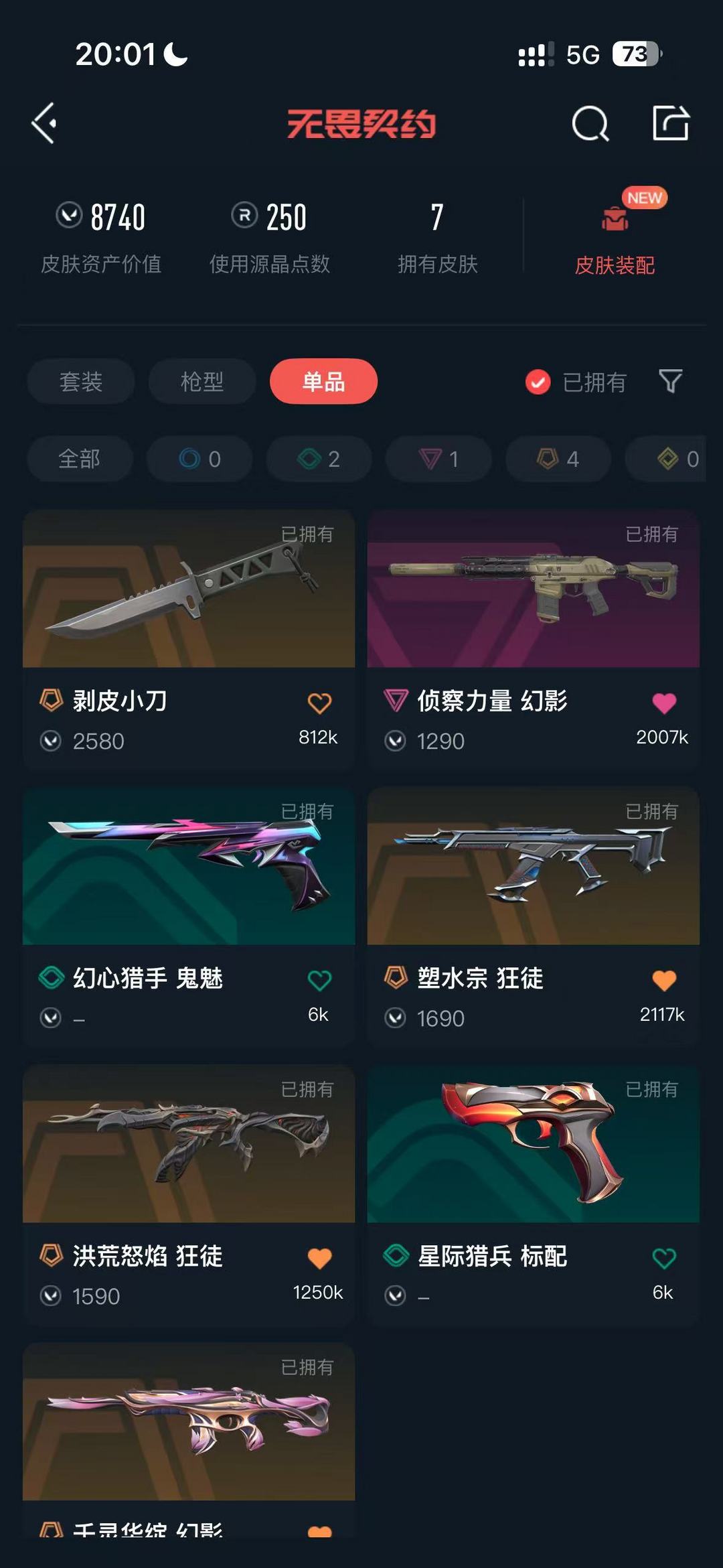Viewport: 723px width, 1568px height.
Task: Share this skin collection page
Action: 670,123
